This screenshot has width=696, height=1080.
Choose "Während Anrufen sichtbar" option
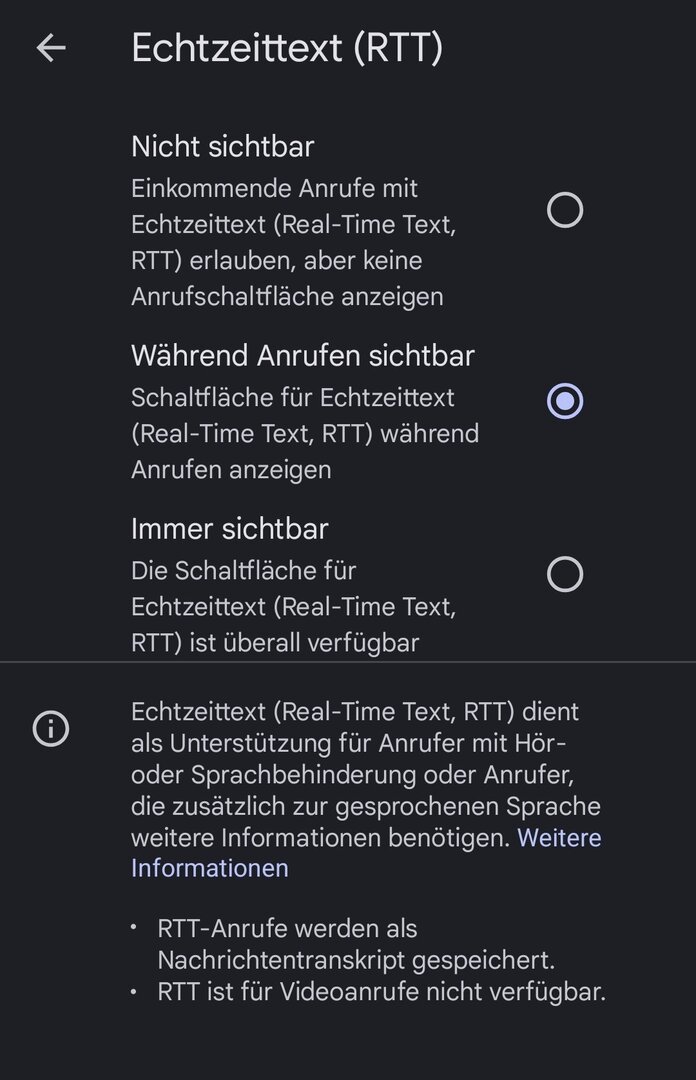[565, 401]
